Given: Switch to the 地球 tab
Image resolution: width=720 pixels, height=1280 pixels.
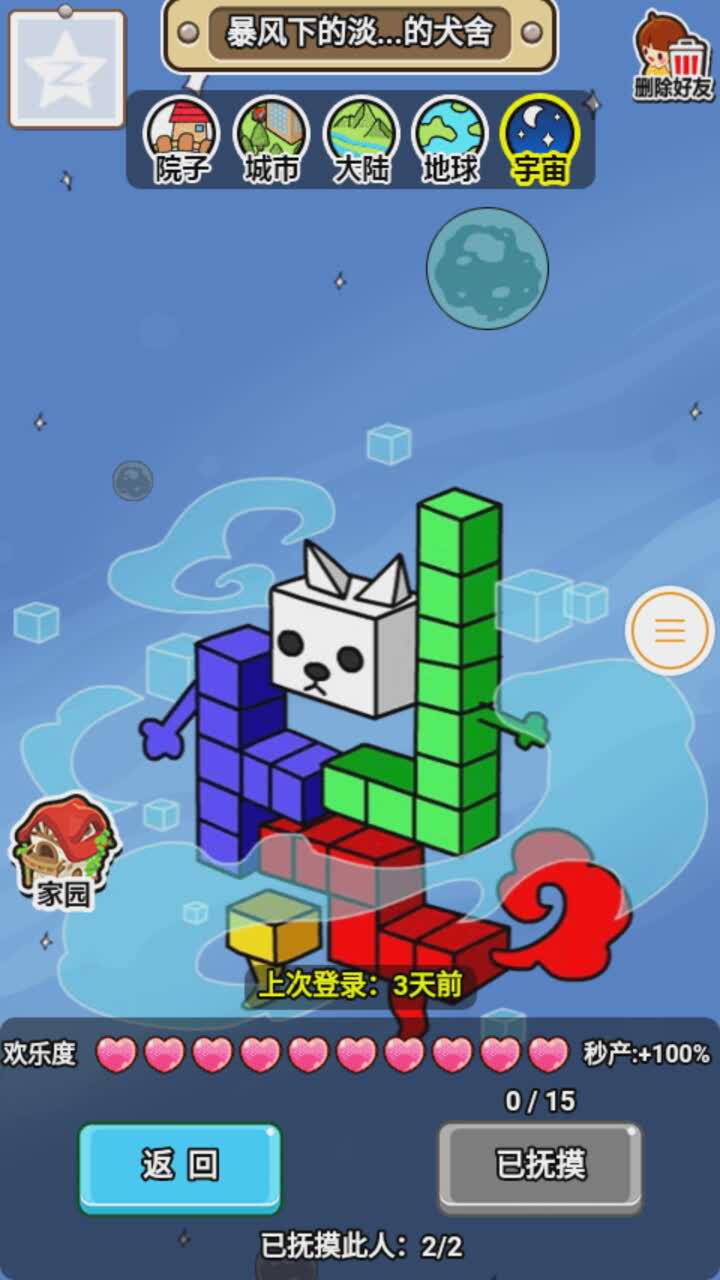Looking at the screenshot, I should click(451, 140).
